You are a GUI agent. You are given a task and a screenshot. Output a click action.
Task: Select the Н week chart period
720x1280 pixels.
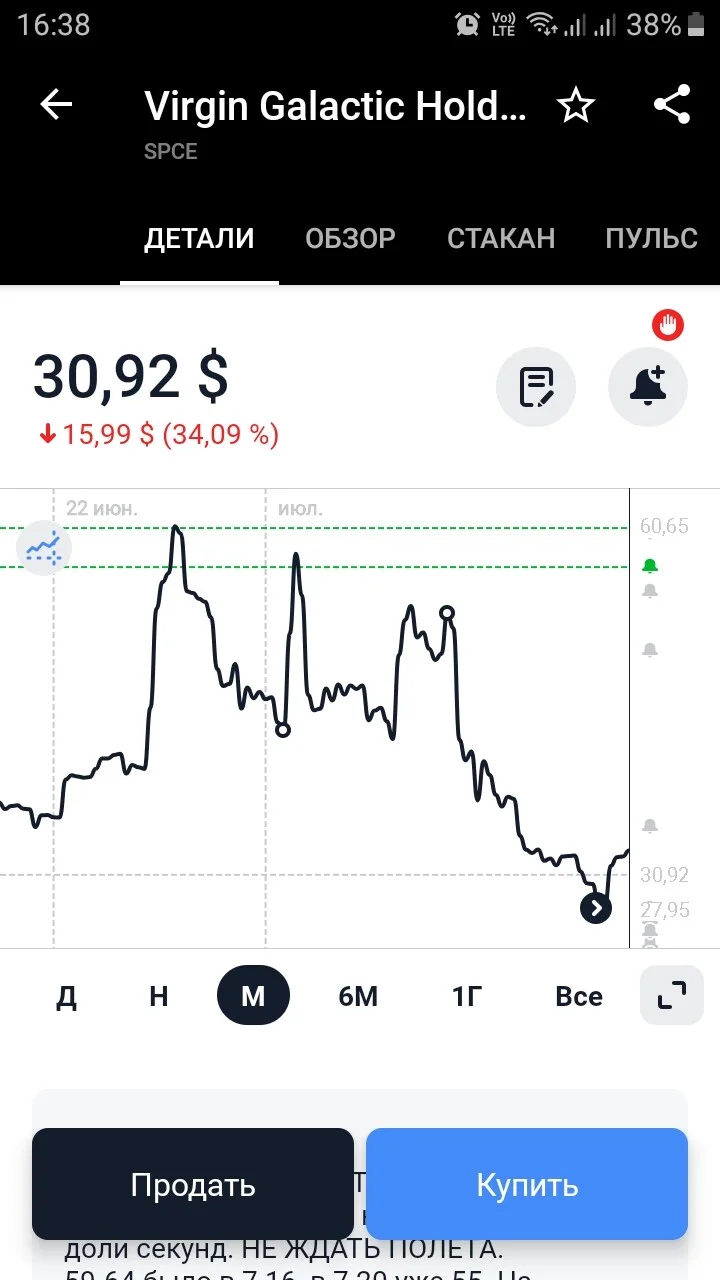click(158, 996)
